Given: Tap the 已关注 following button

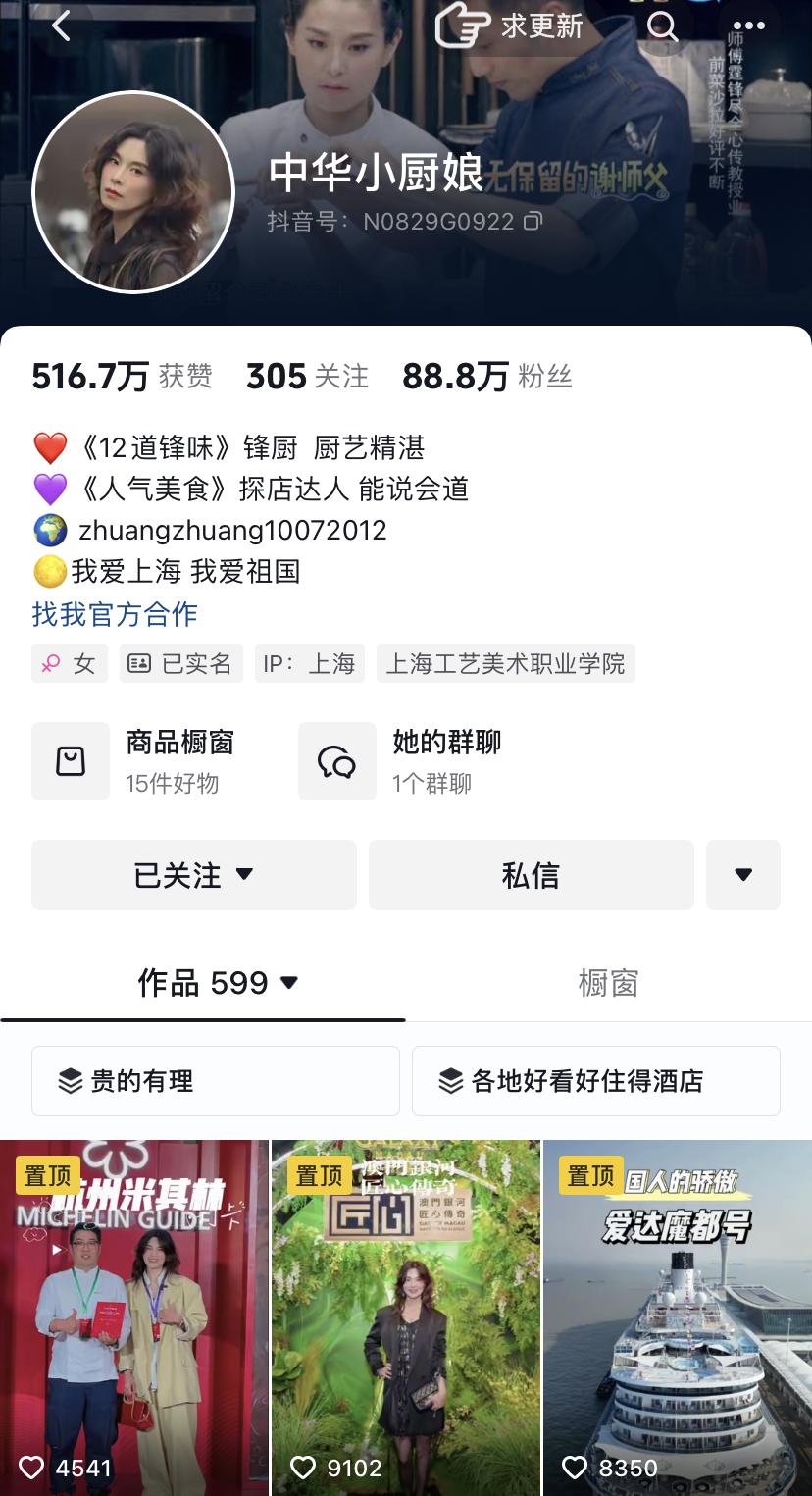Looking at the screenshot, I should tap(194, 875).
